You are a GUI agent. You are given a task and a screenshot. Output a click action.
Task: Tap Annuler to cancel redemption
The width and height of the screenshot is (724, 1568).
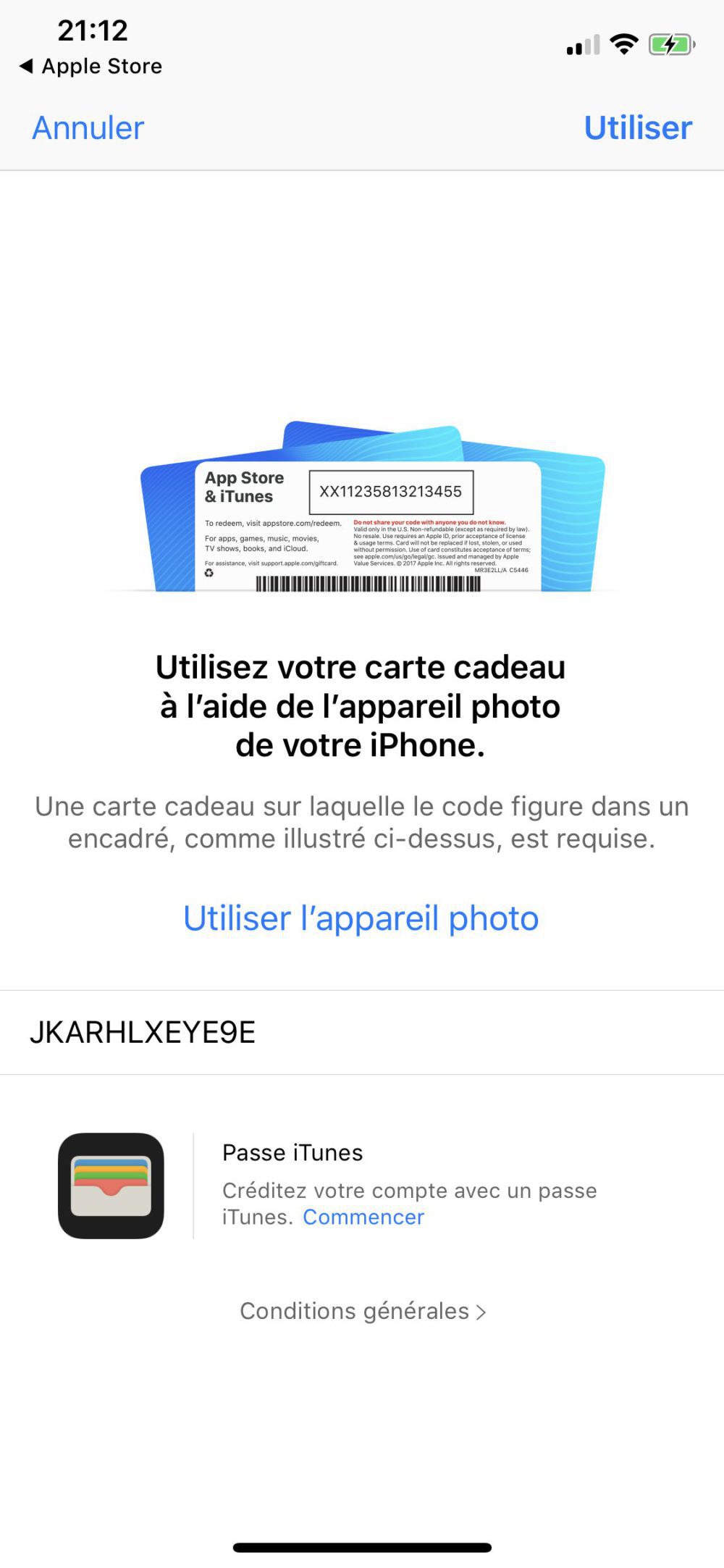coord(88,128)
